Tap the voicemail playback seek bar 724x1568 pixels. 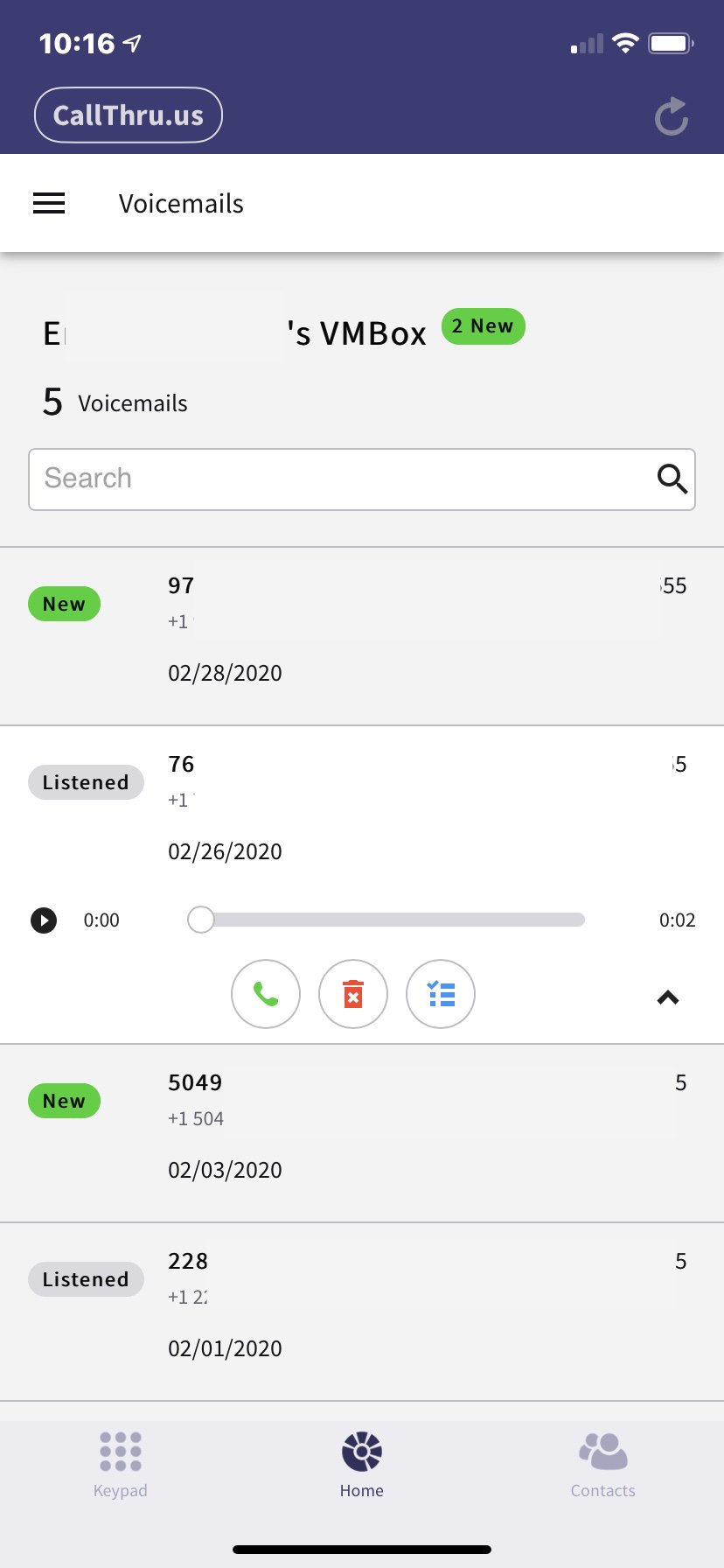click(386, 920)
